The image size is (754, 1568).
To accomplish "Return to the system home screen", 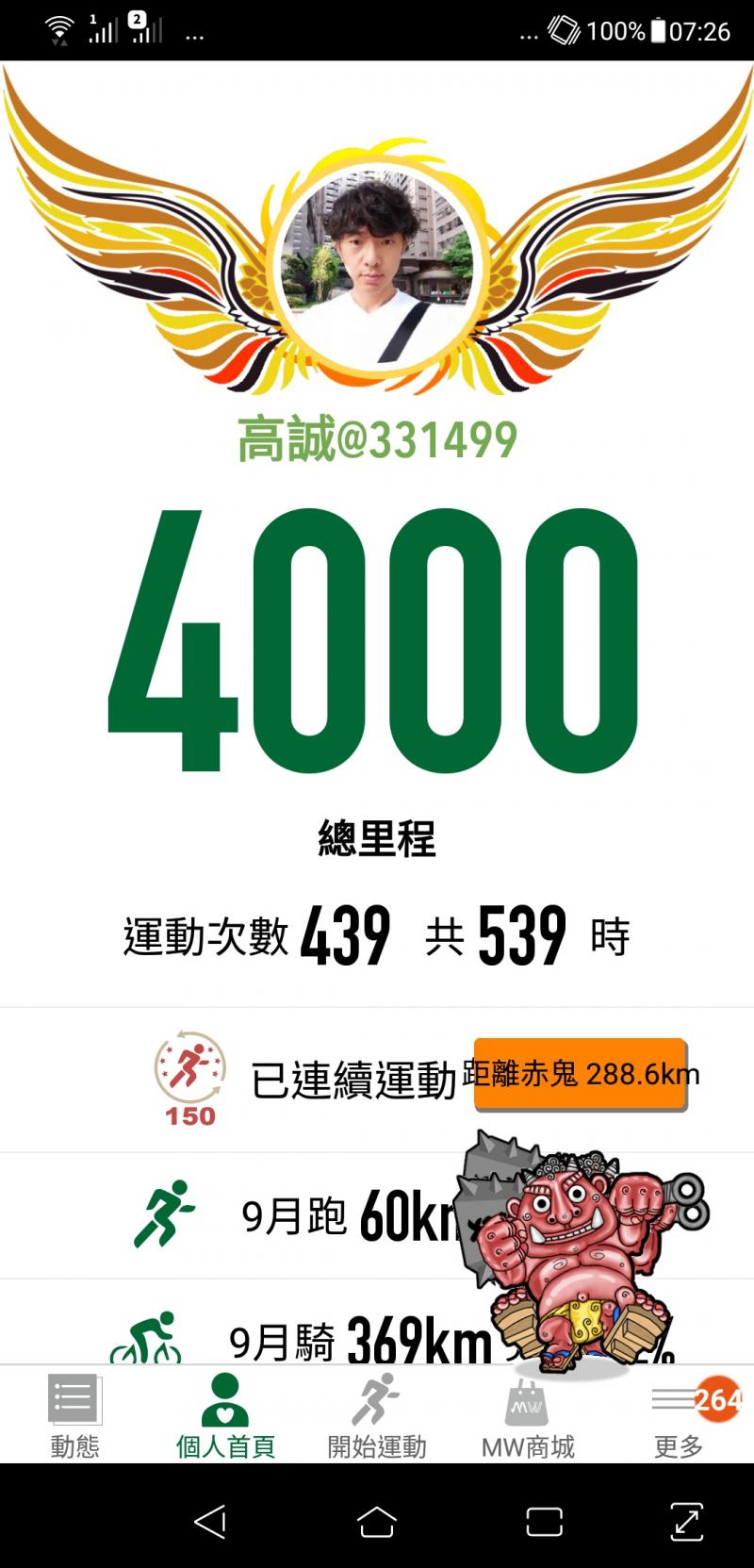I will (376, 1520).
